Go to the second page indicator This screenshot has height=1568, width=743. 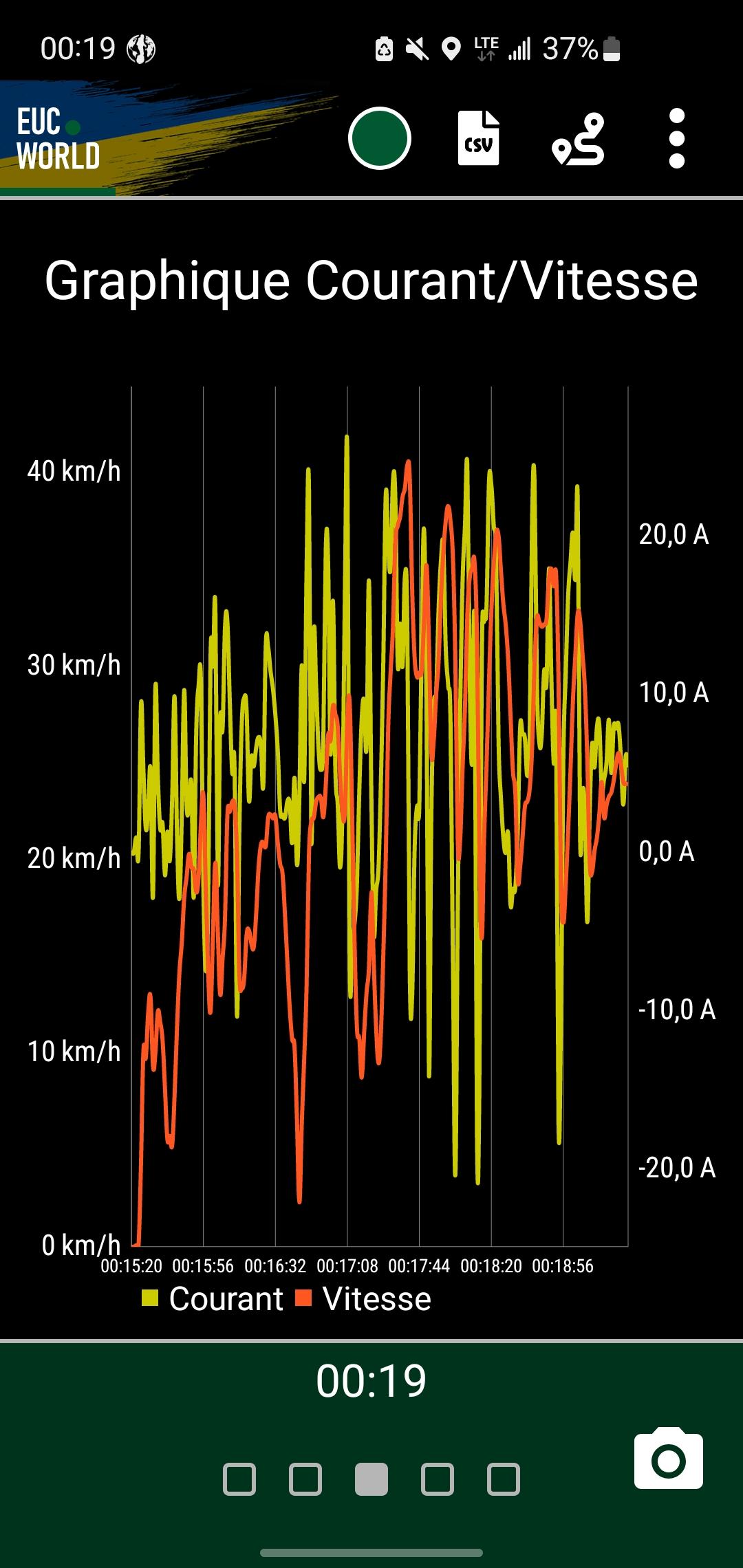[x=305, y=1479]
